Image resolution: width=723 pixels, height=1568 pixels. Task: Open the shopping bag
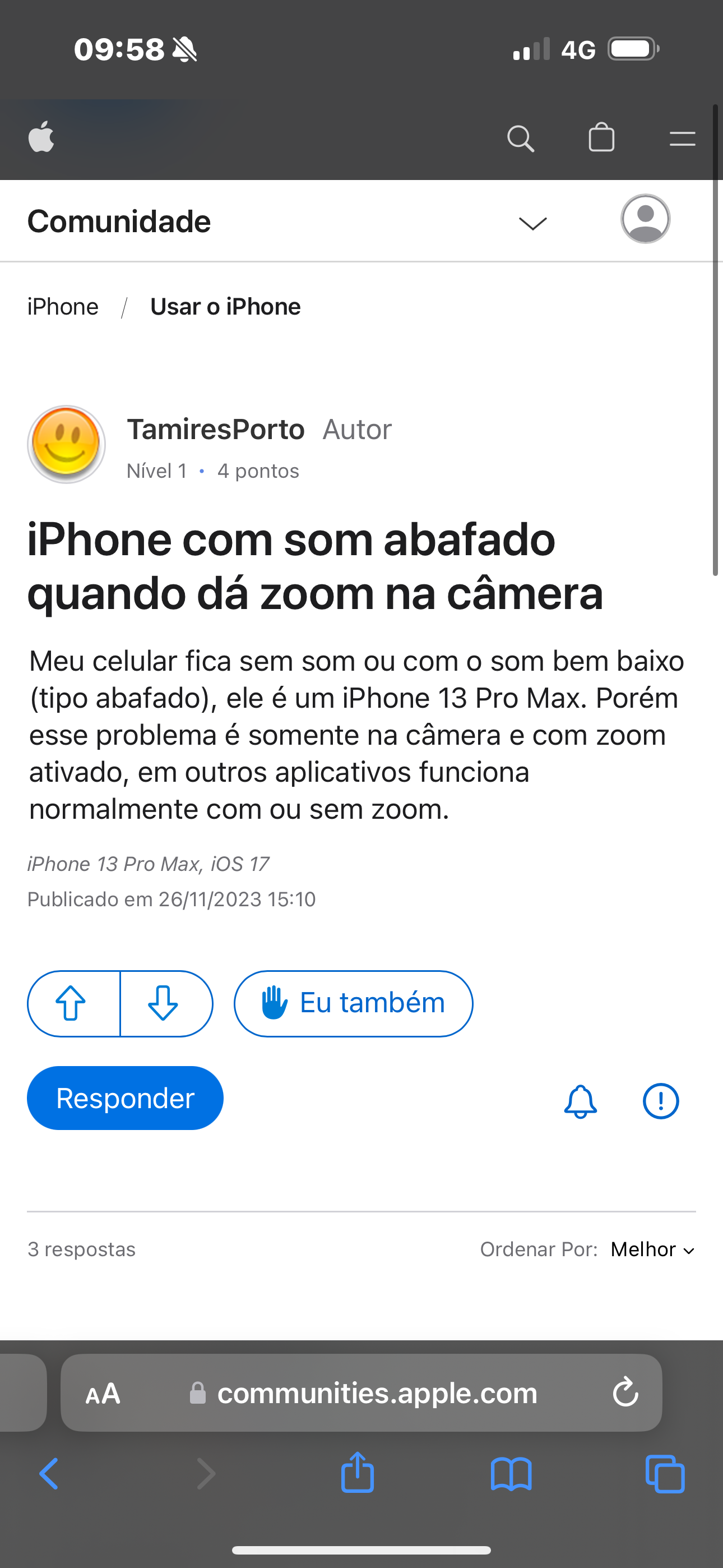[x=601, y=137]
